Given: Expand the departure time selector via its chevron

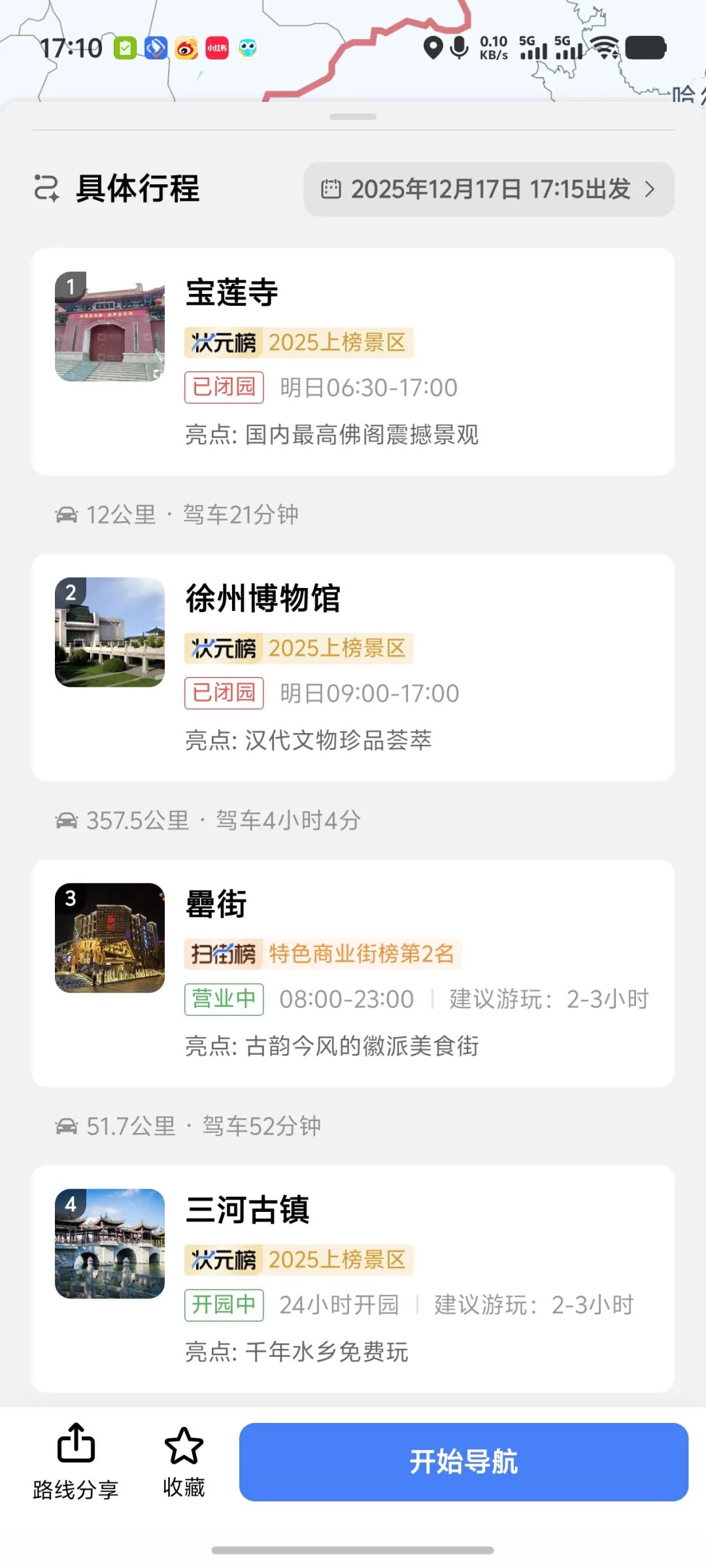Looking at the screenshot, I should (x=649, y=189).
